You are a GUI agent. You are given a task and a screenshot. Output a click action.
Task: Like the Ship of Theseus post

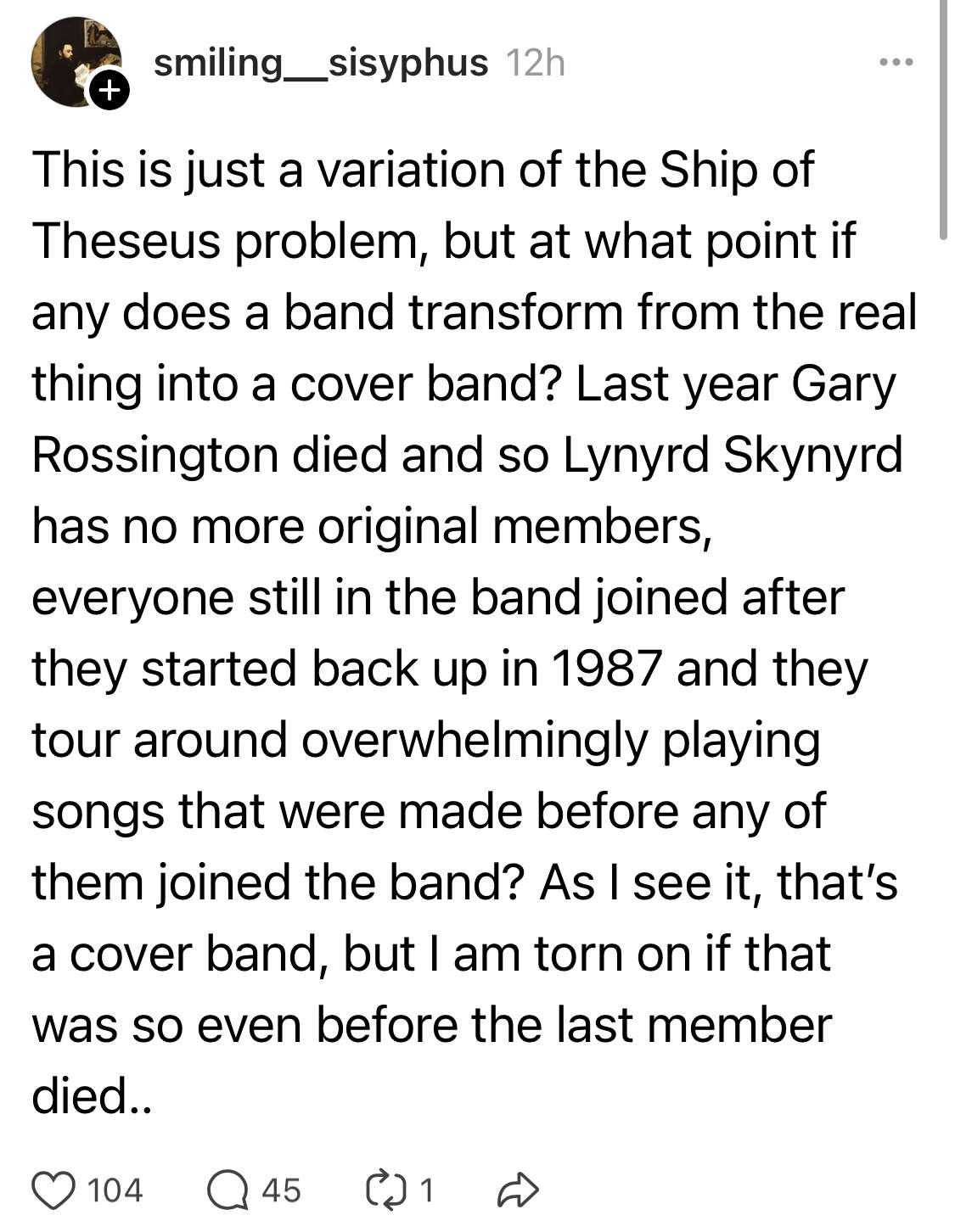click(x=53, y=1190)
